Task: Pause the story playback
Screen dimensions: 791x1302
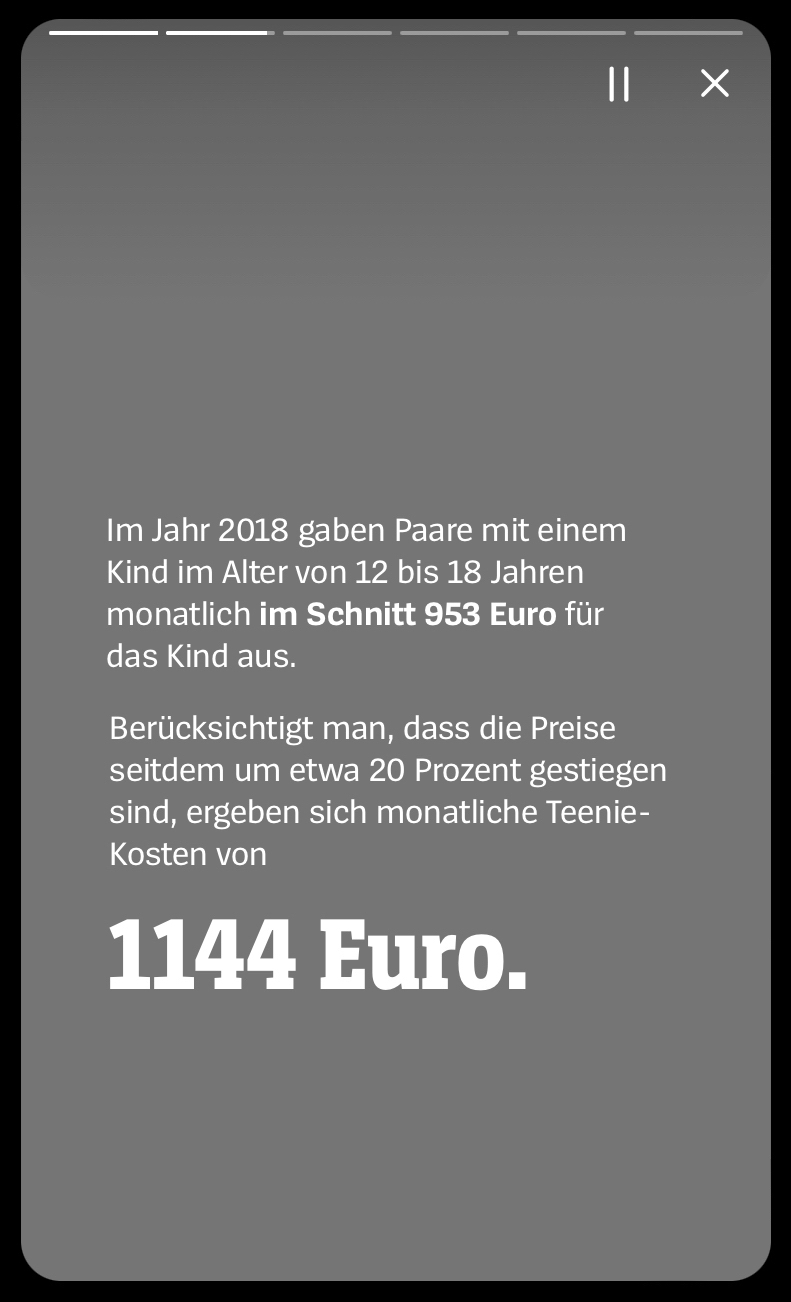Action: [619, 84]
